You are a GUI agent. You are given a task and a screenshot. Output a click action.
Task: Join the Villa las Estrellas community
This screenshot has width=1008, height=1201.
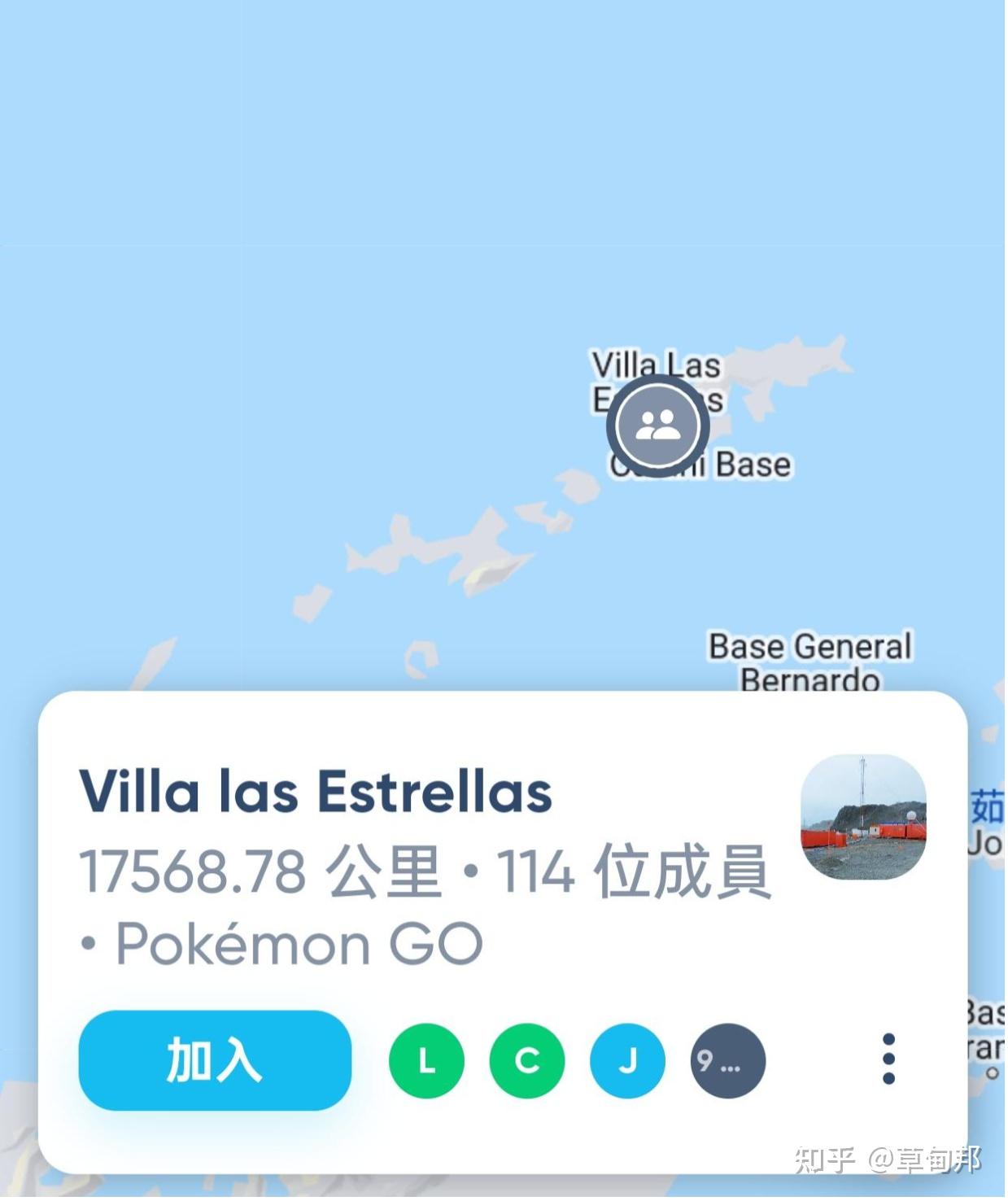click(215, 1062)
